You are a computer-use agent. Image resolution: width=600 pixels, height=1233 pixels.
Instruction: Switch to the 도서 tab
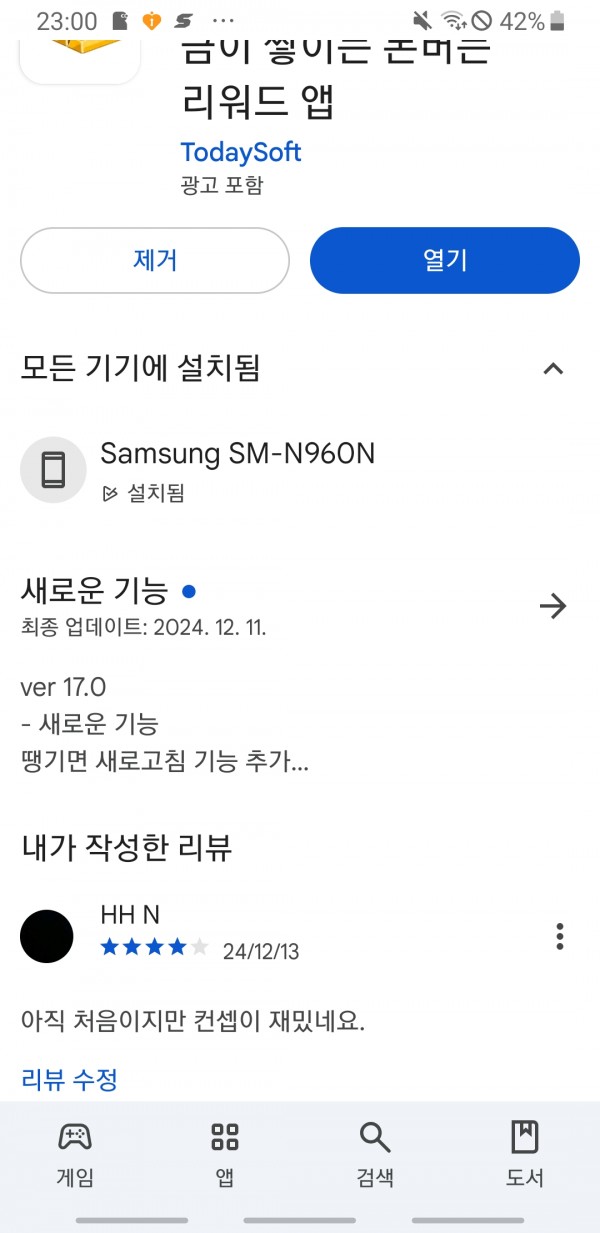[525, 1154]
